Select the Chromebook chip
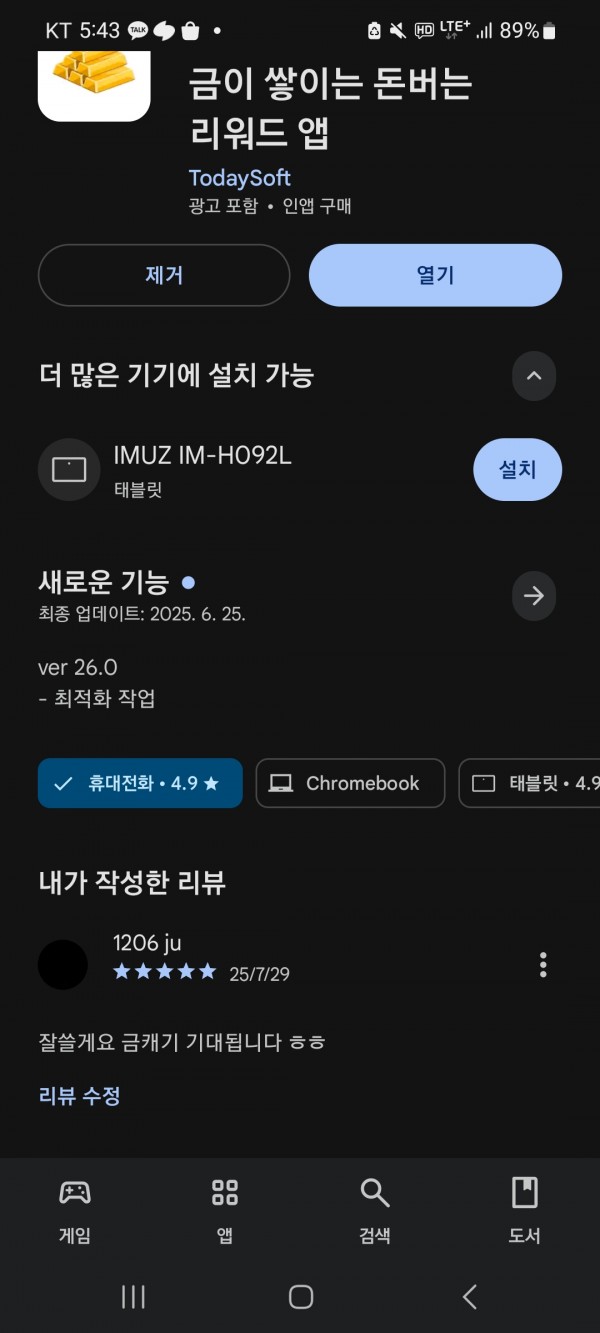This screenshot has height=1333, width=600. [350, 783]
